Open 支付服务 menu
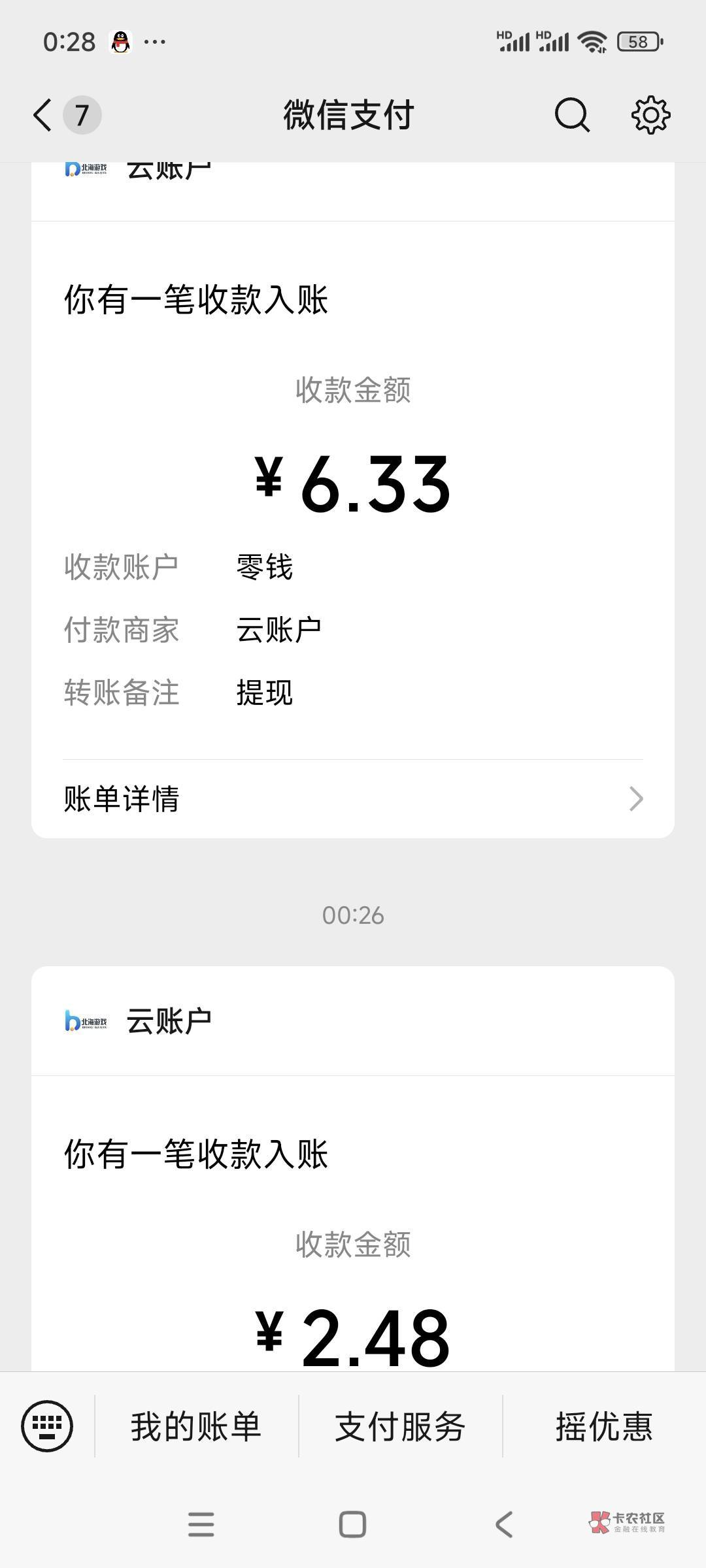 [x=400, y=1426]
